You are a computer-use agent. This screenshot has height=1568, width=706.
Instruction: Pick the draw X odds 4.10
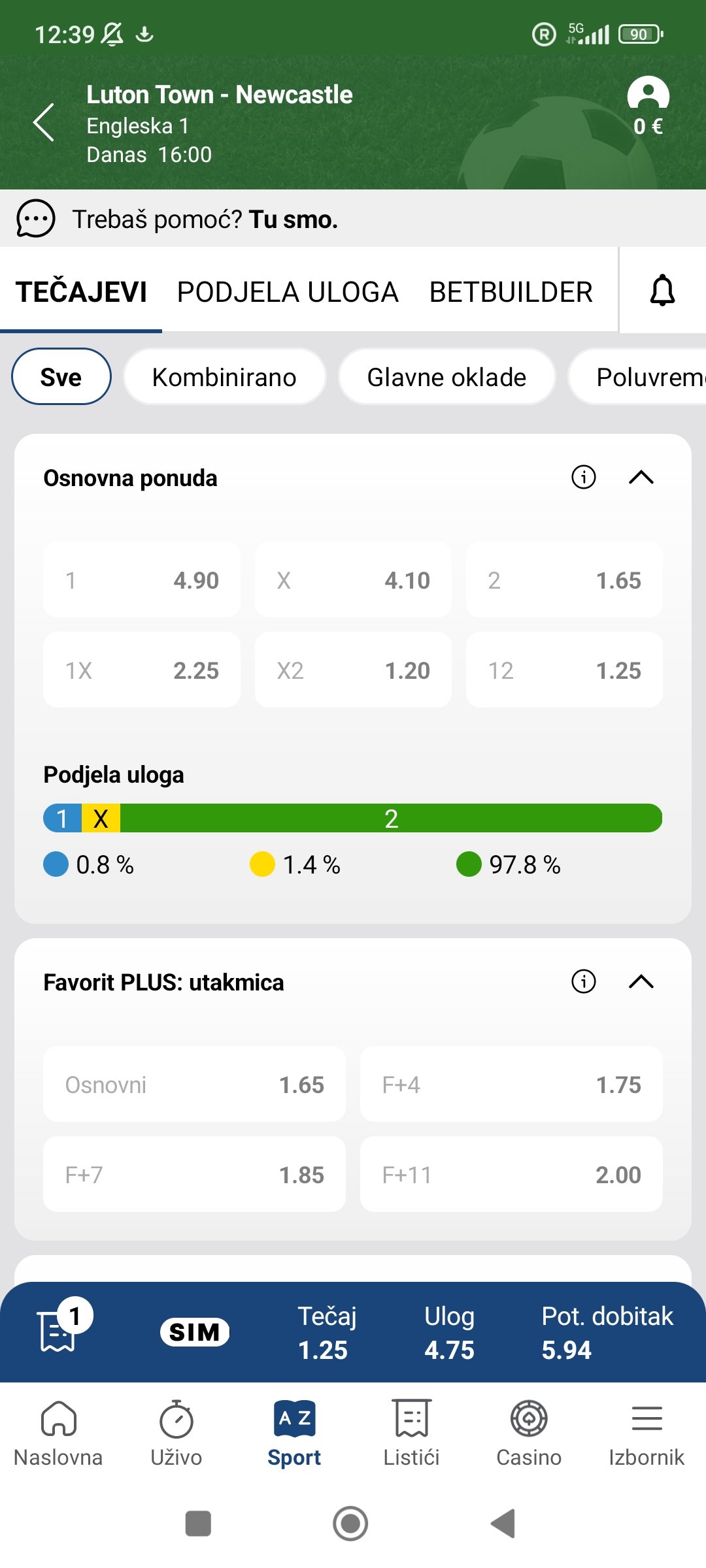pos(353,580)
